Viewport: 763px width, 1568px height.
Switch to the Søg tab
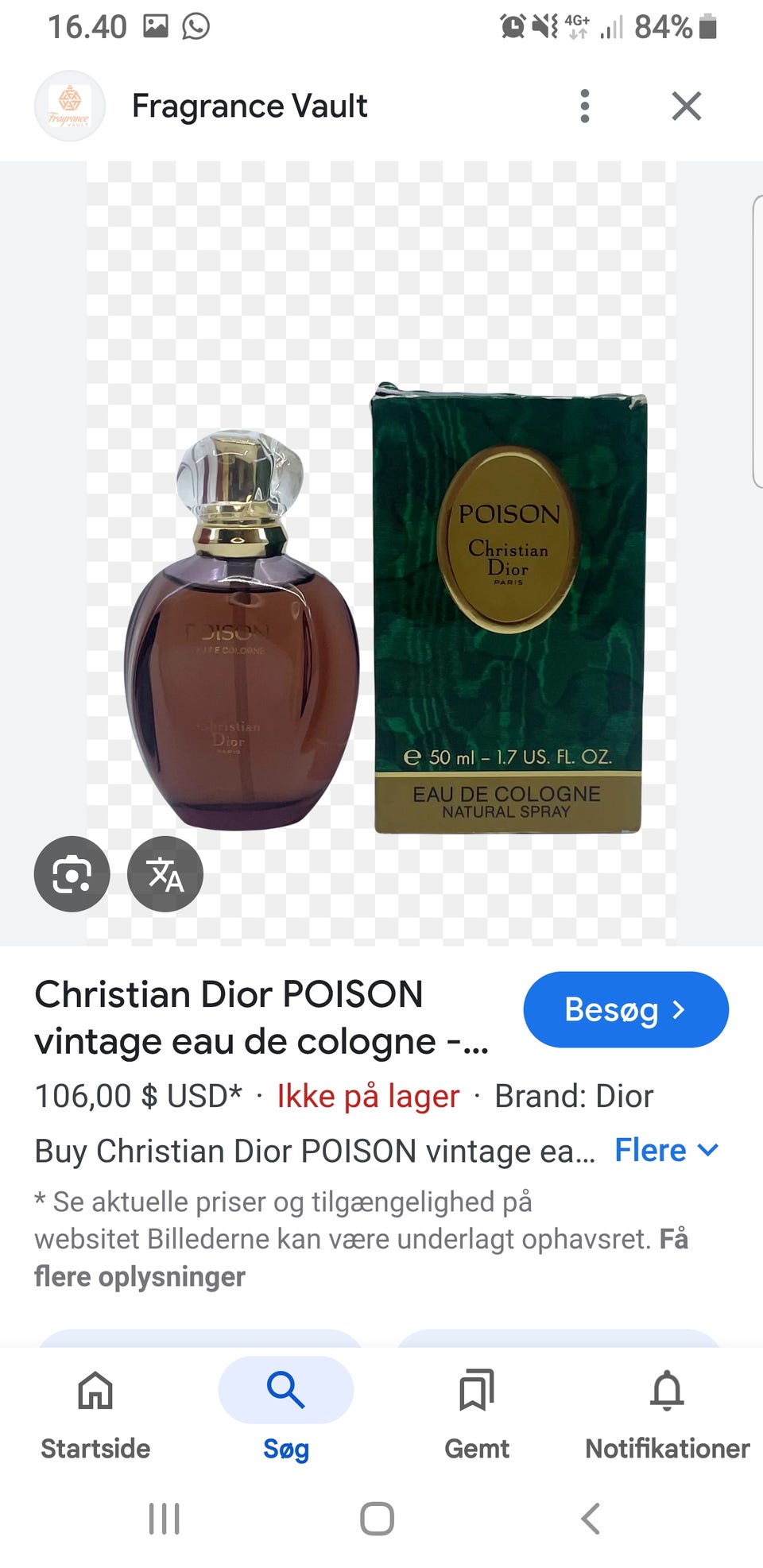click(x=286, y=1411)
